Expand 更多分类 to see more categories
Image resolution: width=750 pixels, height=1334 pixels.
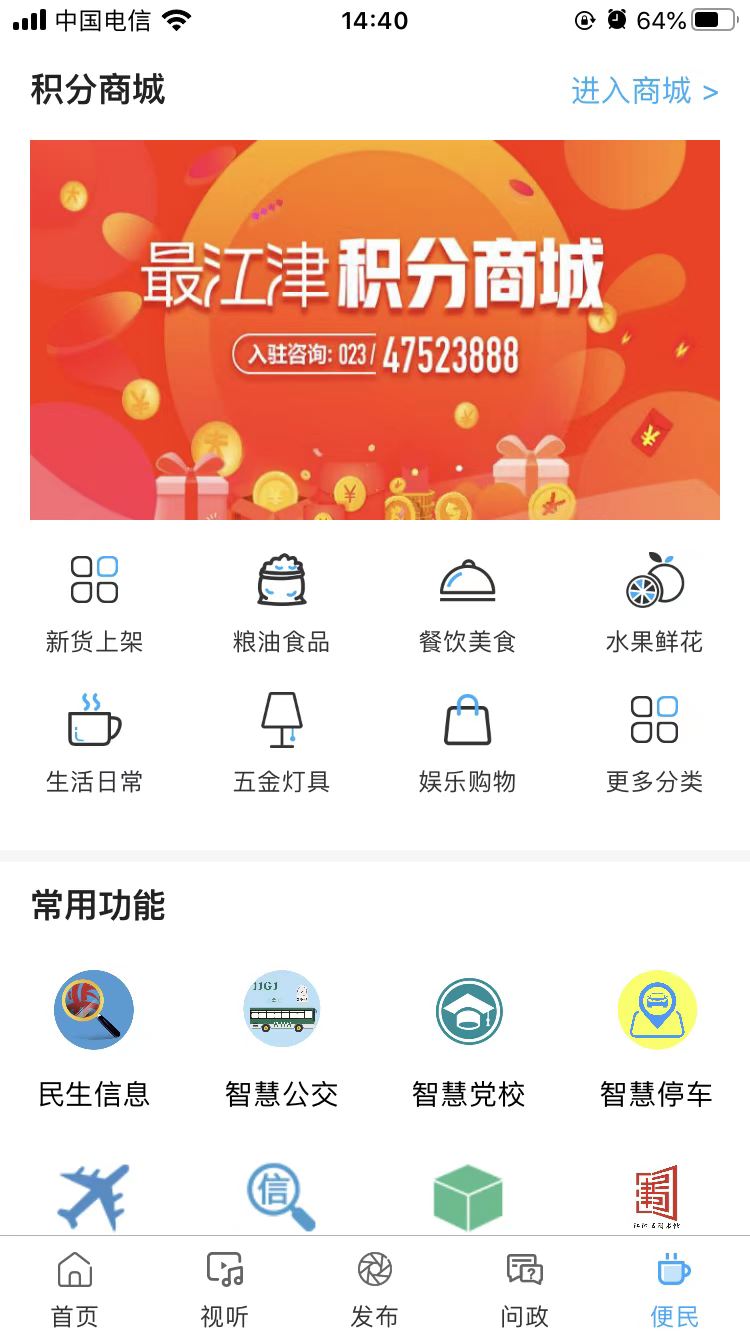pyautogui.click(x=655, y=722)
